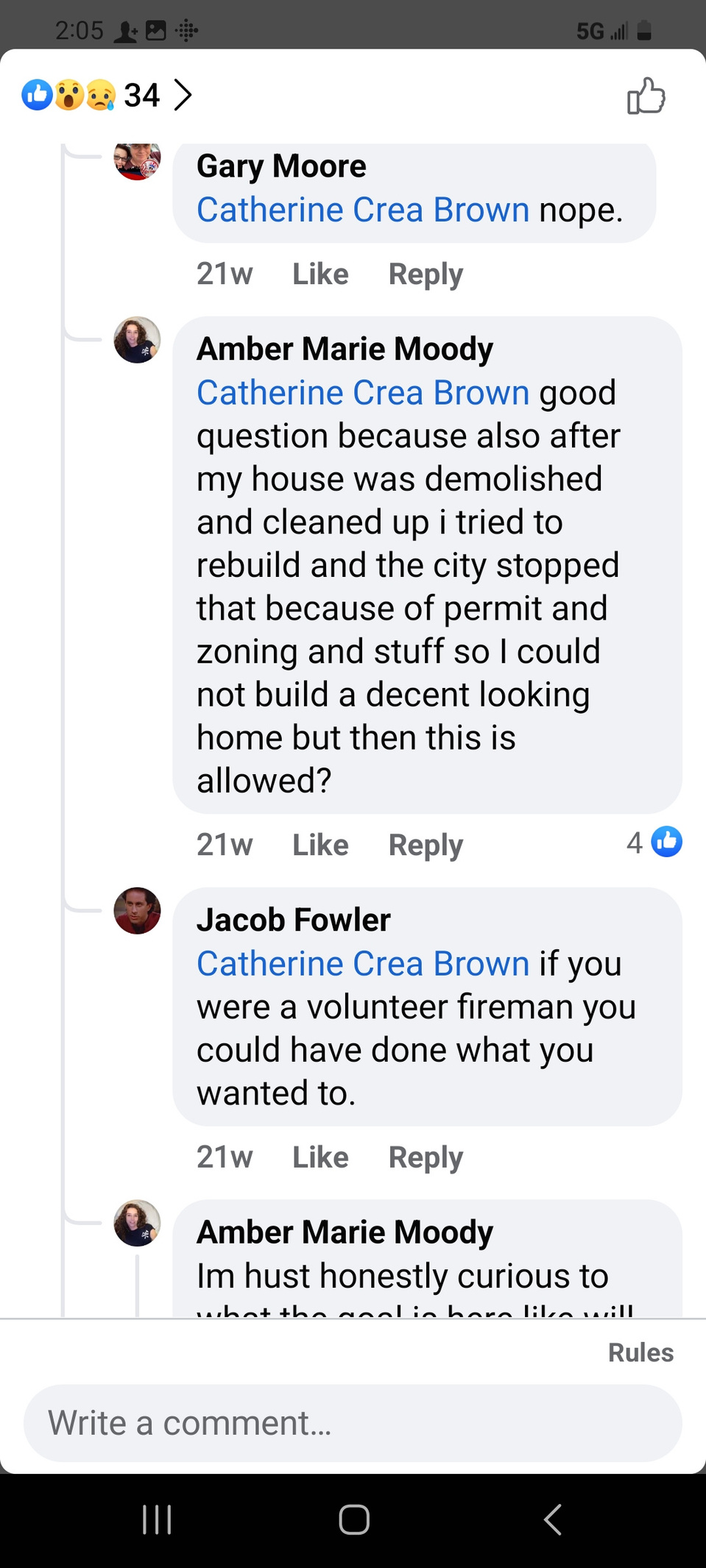Image resolution: width=706 pixels, height=1568 pixels.
Task: Go back with the system back button
Action: click(552, 1519)
